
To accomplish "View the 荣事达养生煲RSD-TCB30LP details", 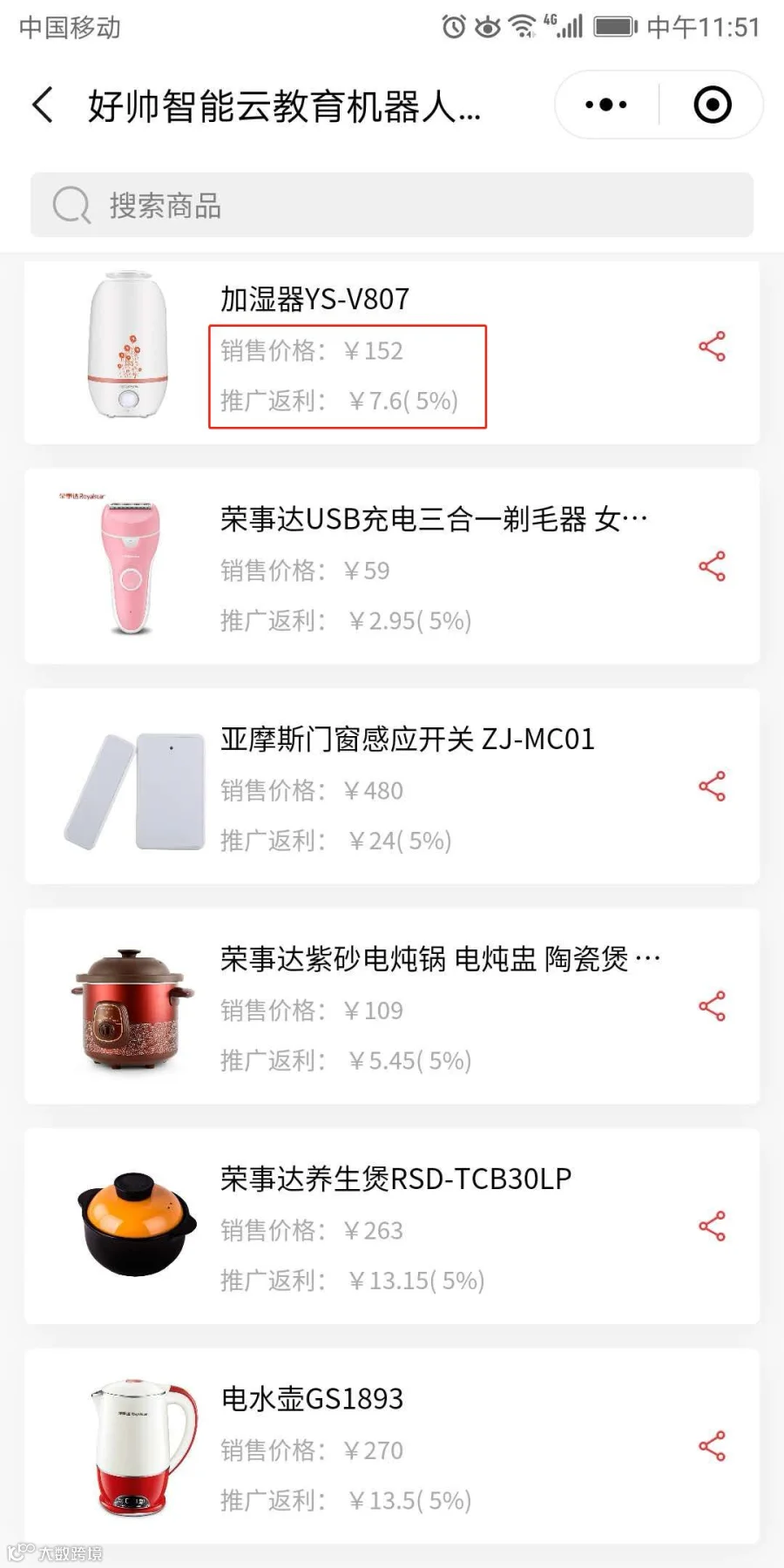I will pos(392,1227).
